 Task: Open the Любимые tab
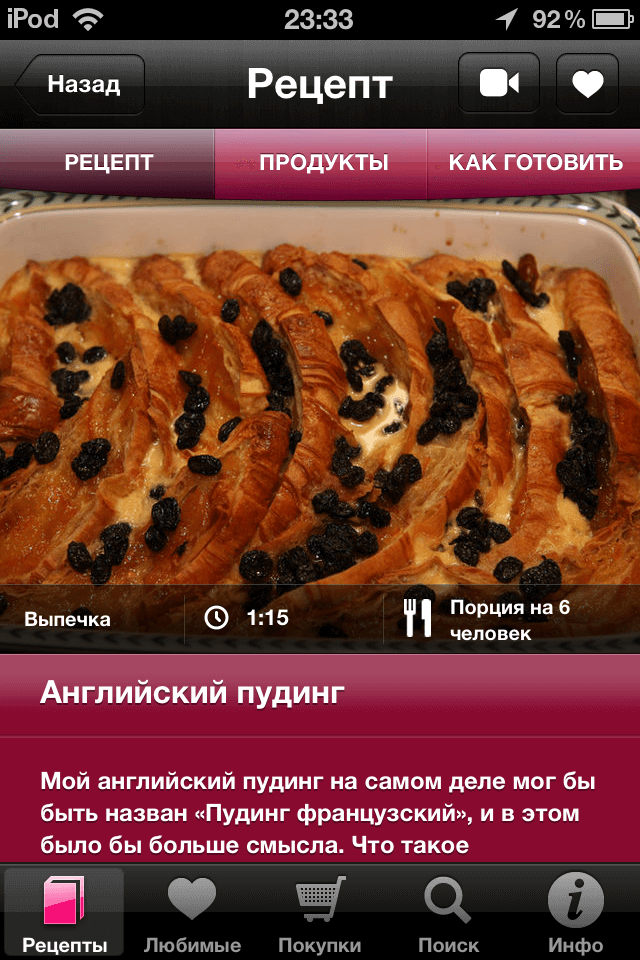click(x=192, y=914)
